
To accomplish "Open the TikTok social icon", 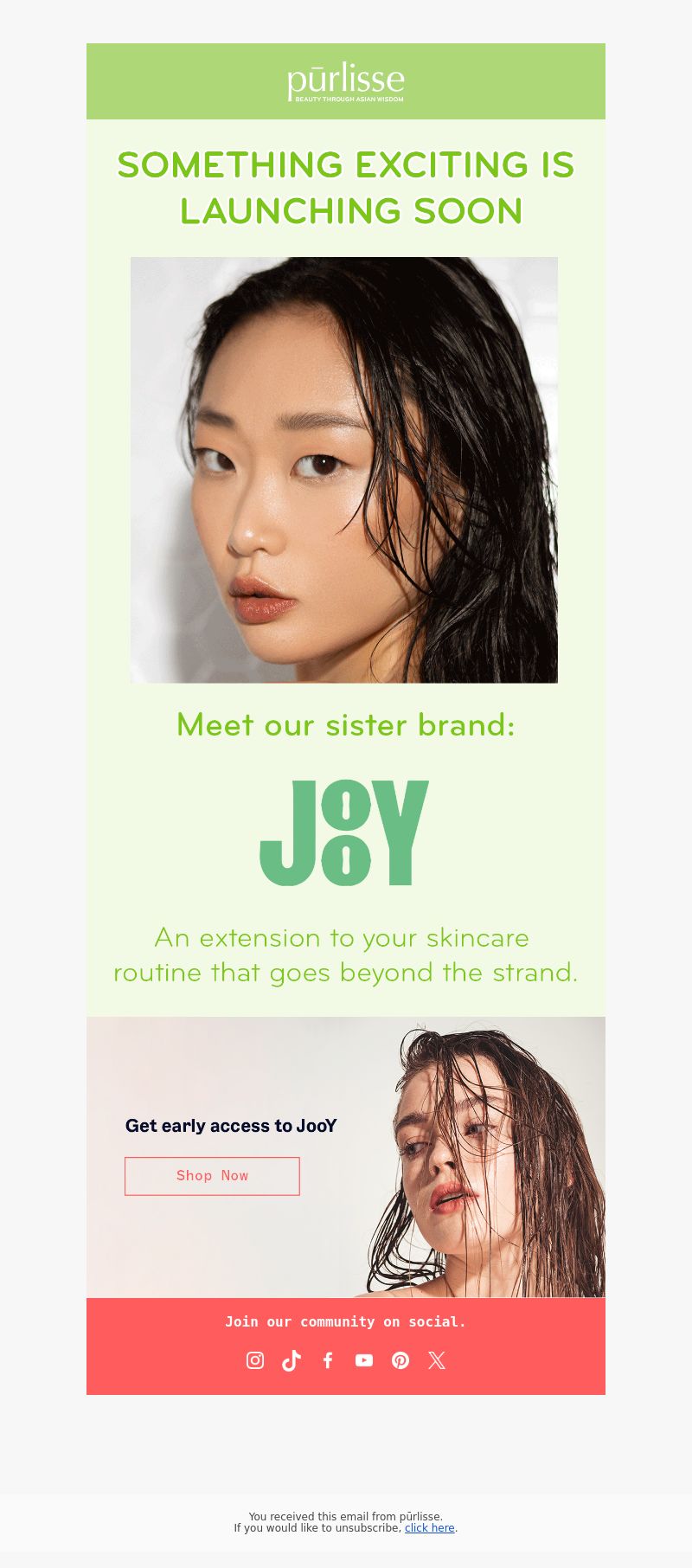I will (x=292, y=1360).
